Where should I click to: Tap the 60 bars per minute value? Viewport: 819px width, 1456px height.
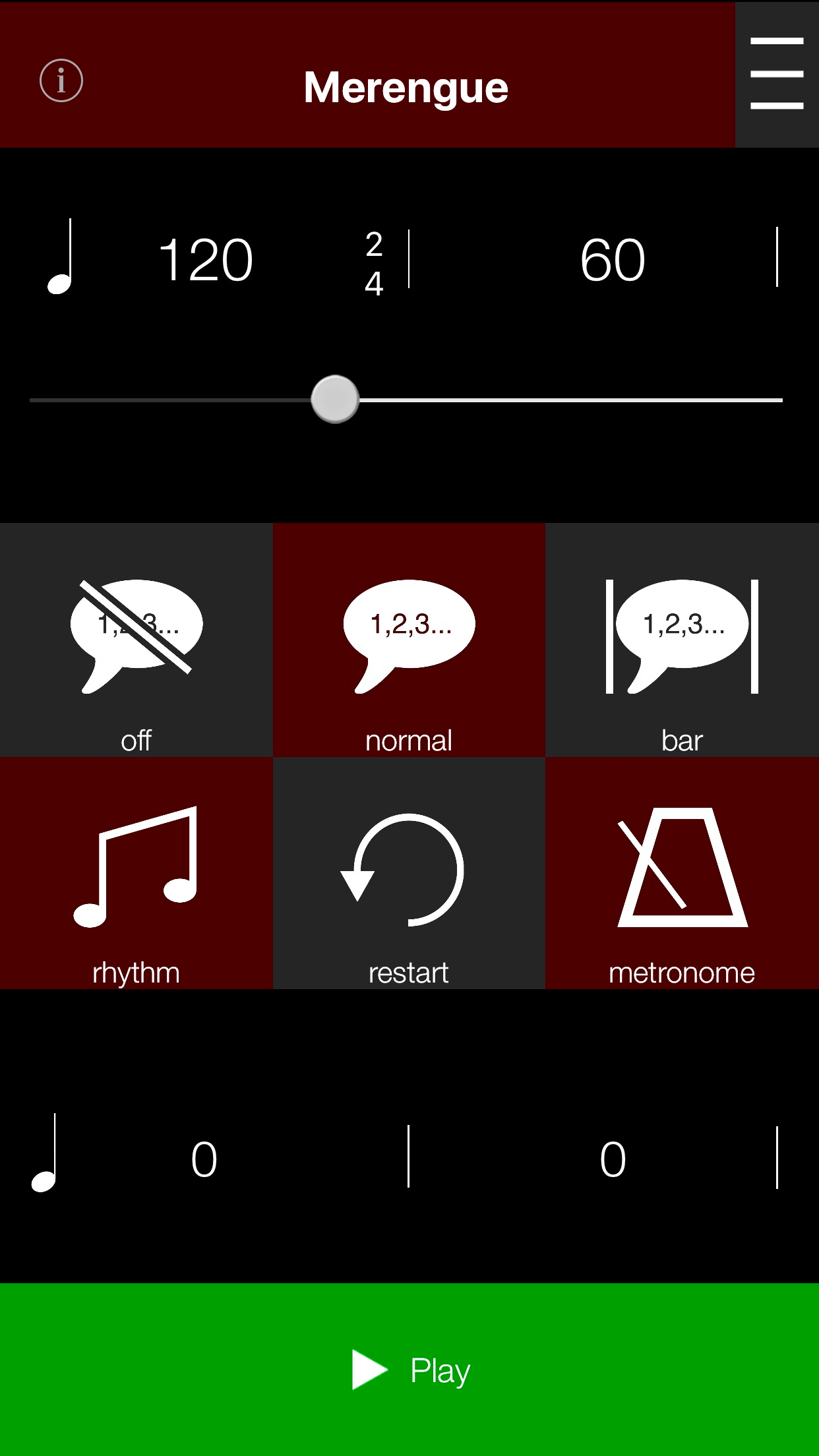click(613, 260)
